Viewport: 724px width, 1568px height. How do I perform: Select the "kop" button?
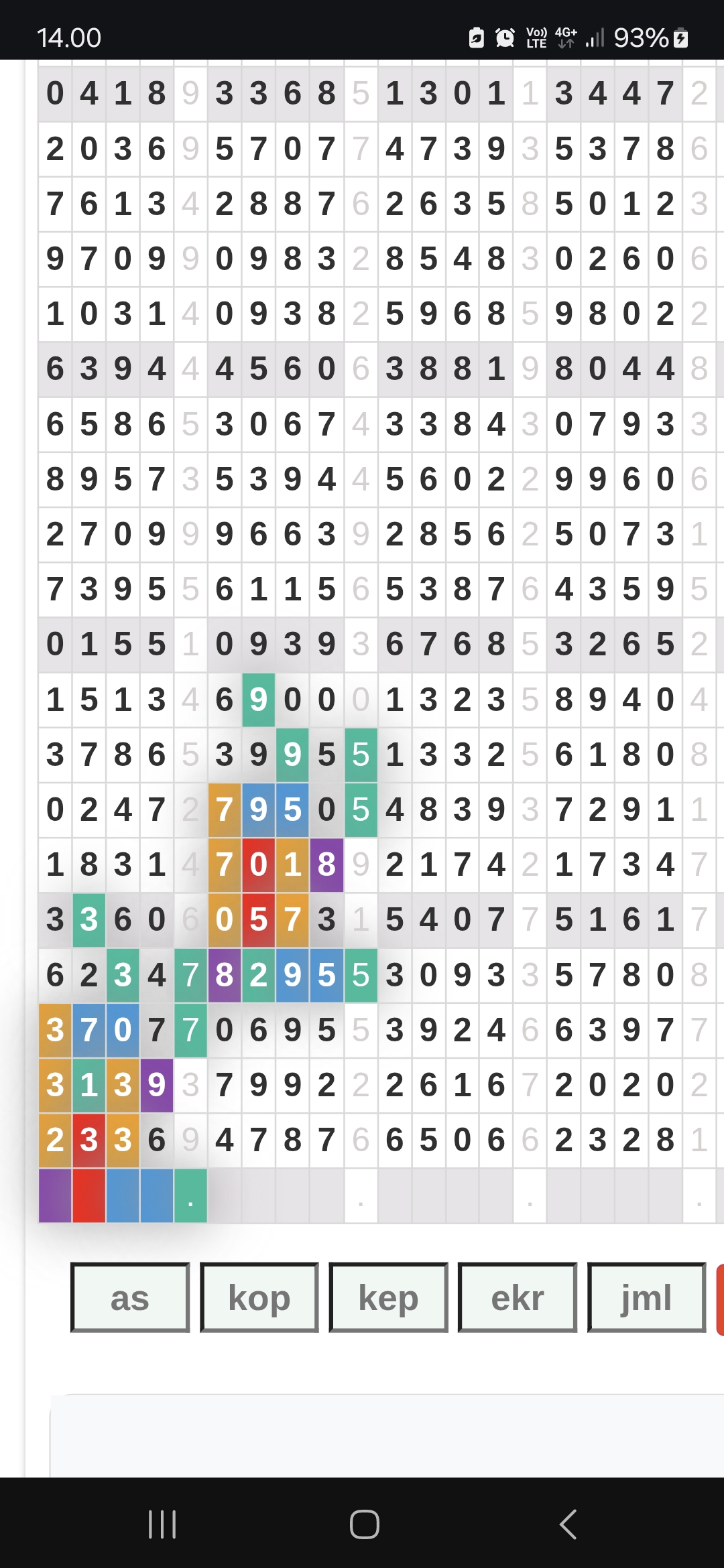[x=259, y=1297]
